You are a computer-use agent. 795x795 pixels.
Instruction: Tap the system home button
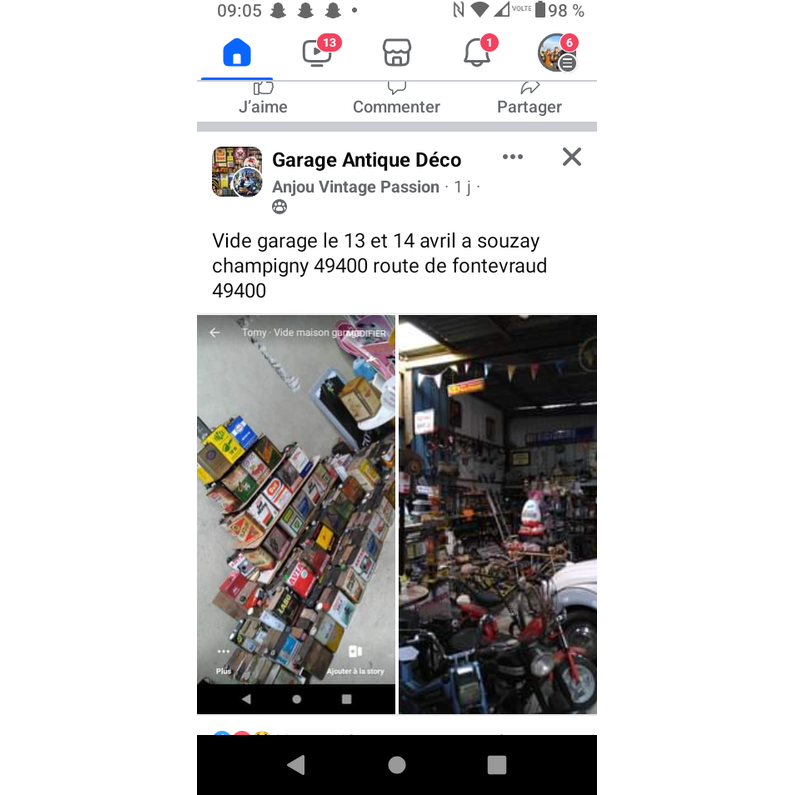point(397,765)
